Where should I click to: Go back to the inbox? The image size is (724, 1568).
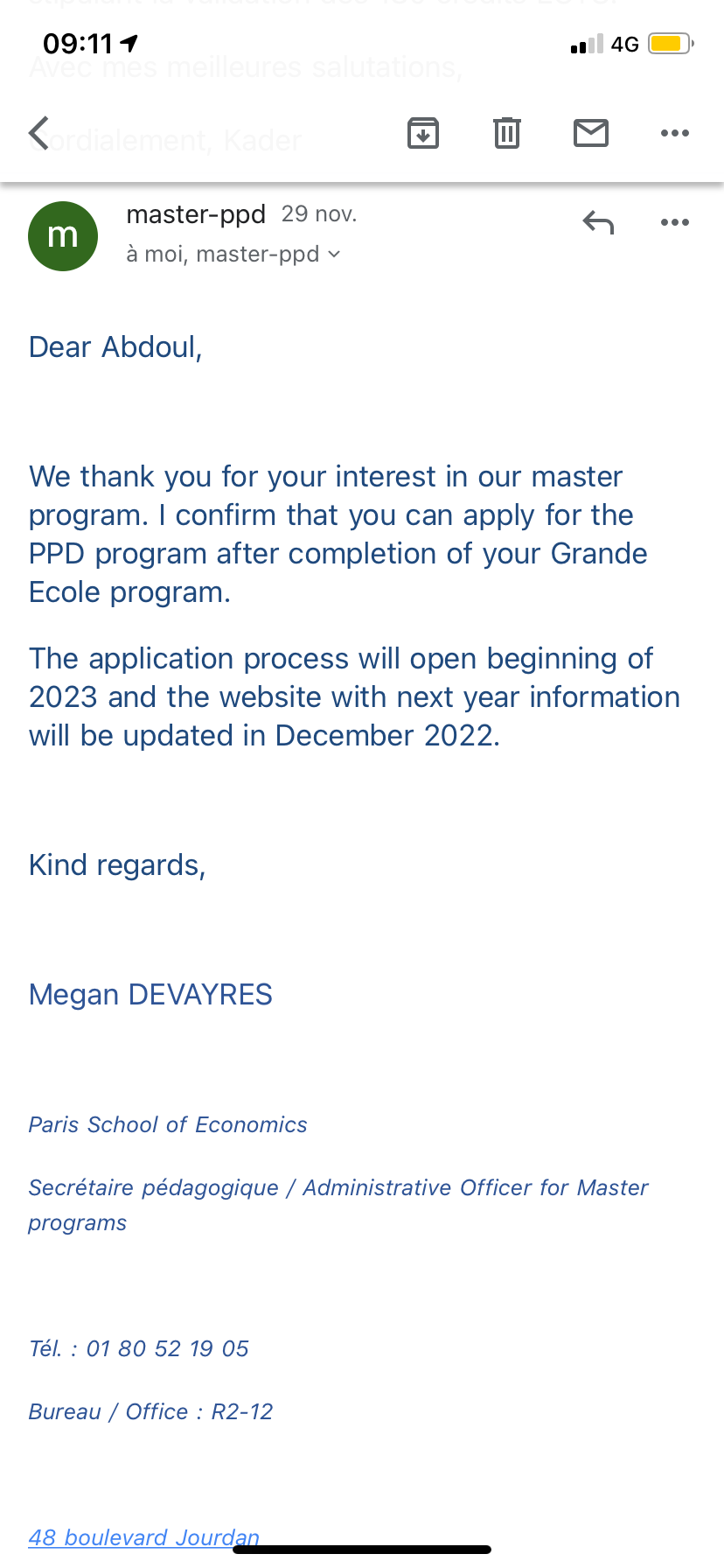tap(39, 133)
